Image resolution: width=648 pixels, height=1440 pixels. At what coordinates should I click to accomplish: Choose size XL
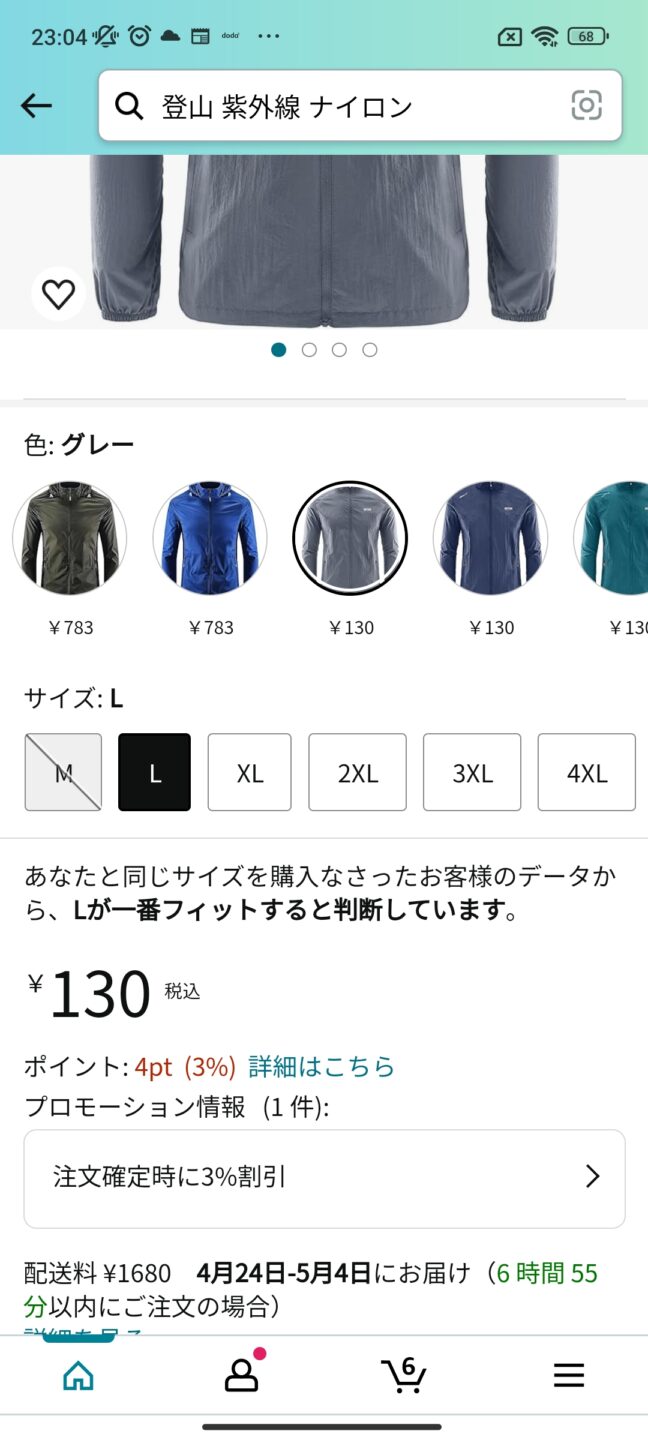(x=249, y=772)
